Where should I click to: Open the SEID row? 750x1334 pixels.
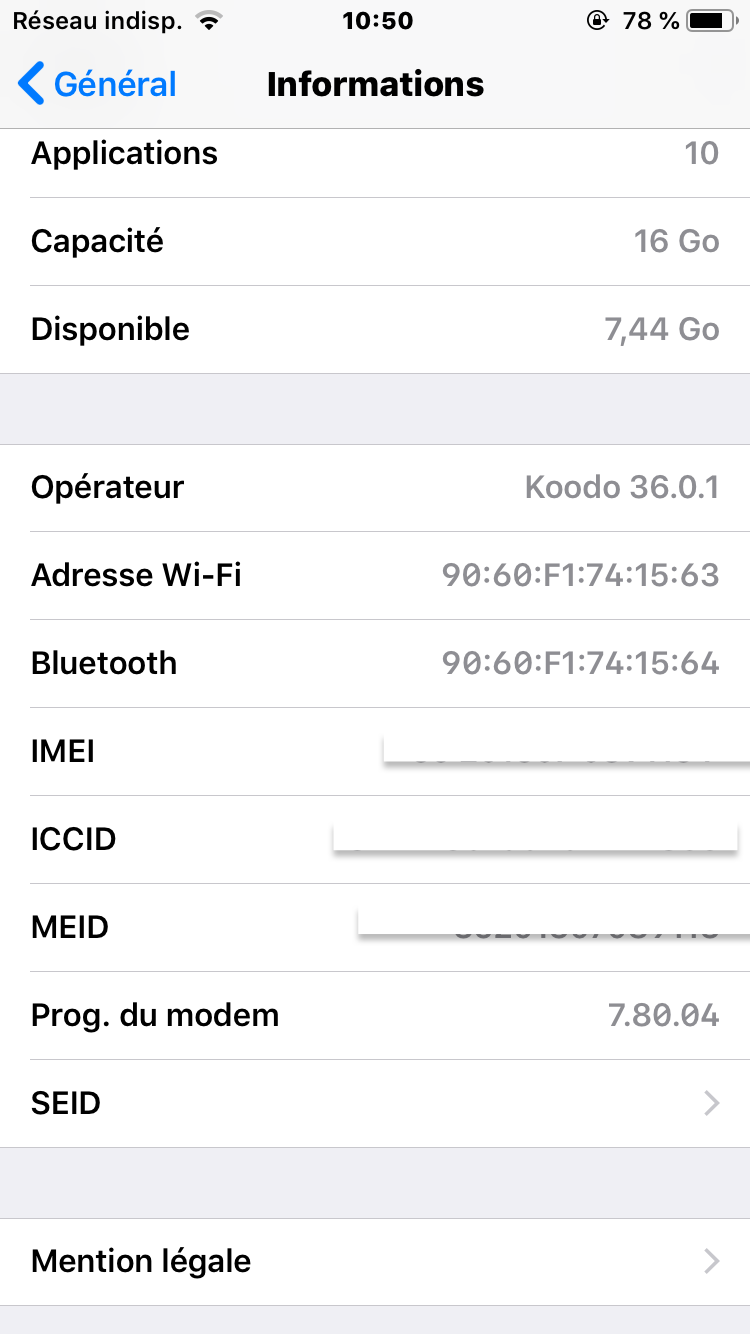(375, 1103)
